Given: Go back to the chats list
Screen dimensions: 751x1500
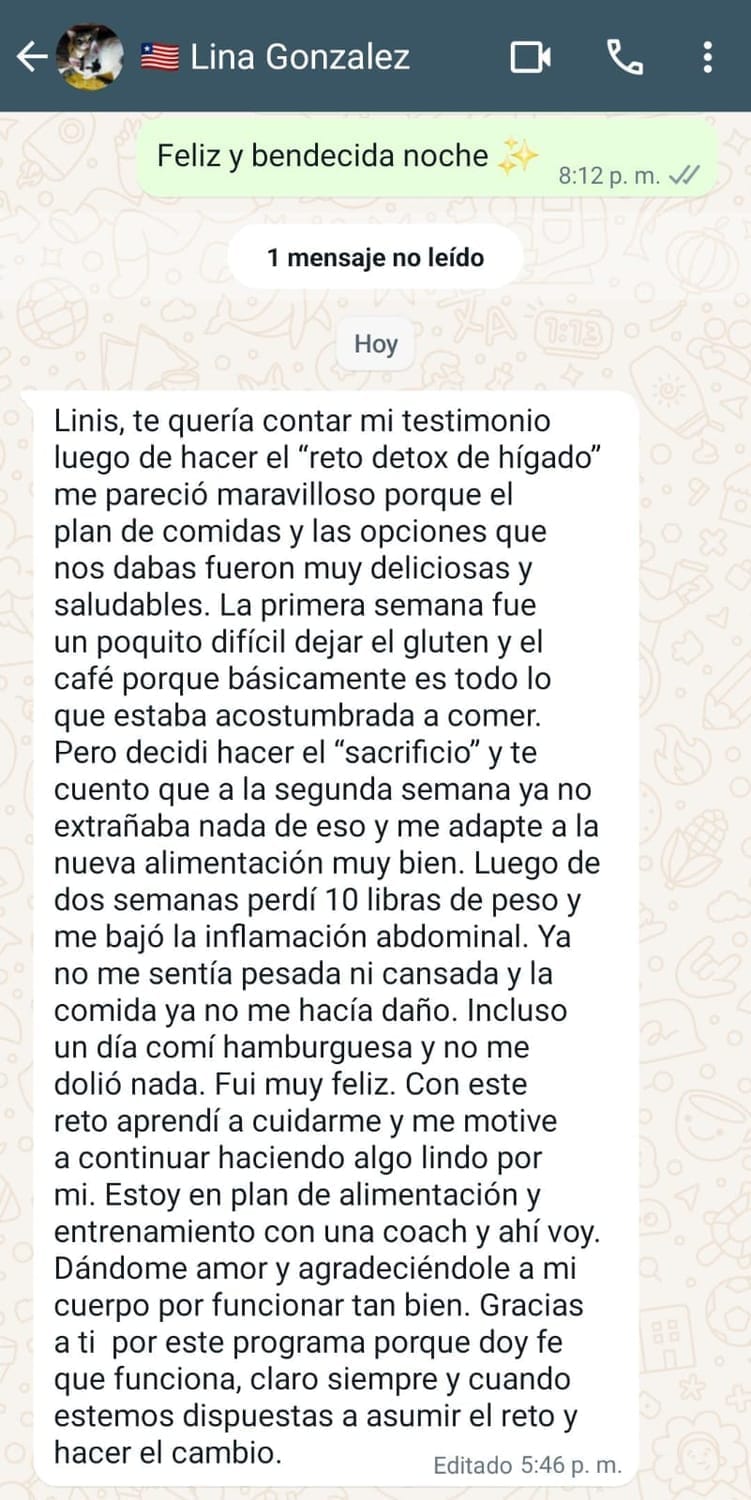Looking at the screenshot, I should (32, 57).
